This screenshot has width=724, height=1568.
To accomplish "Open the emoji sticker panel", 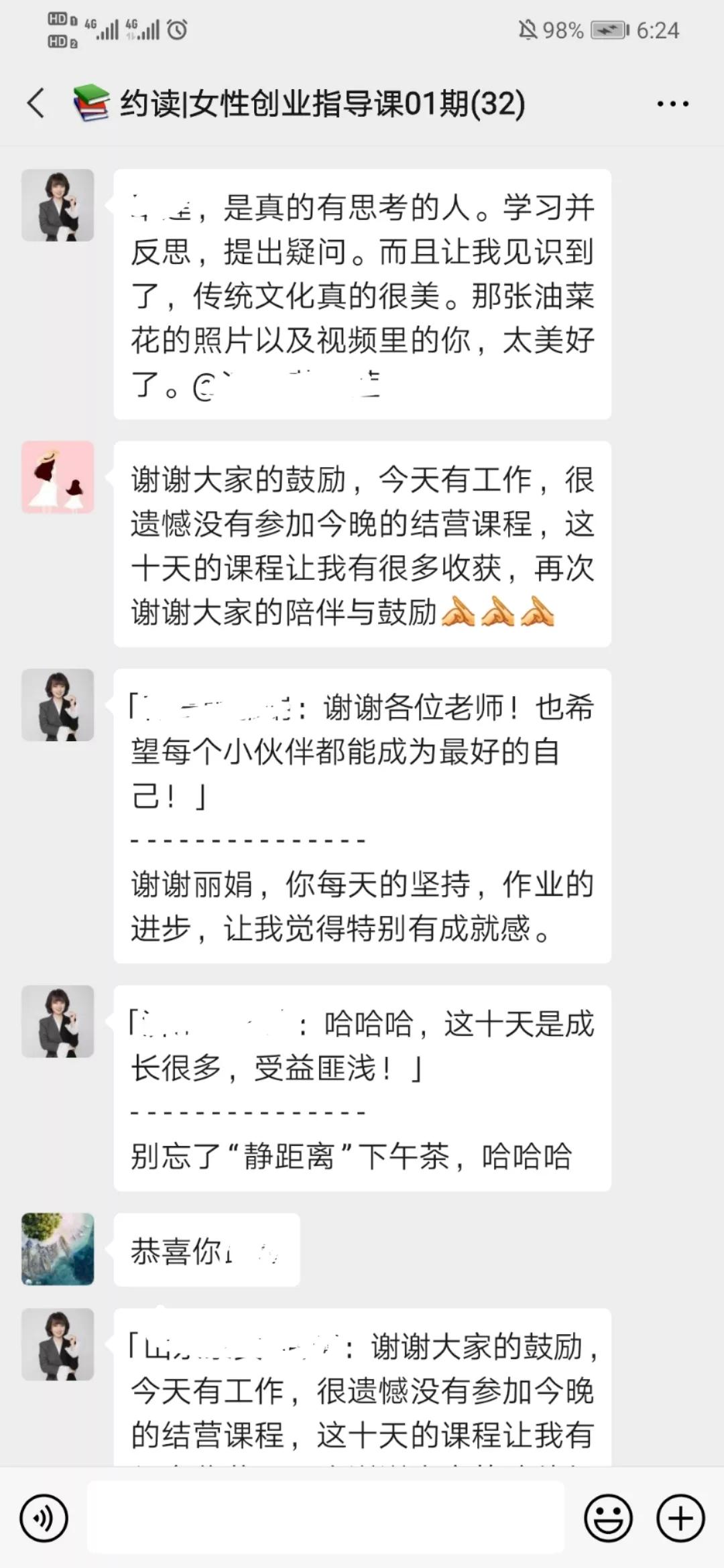I will [x=609, y=1518].
